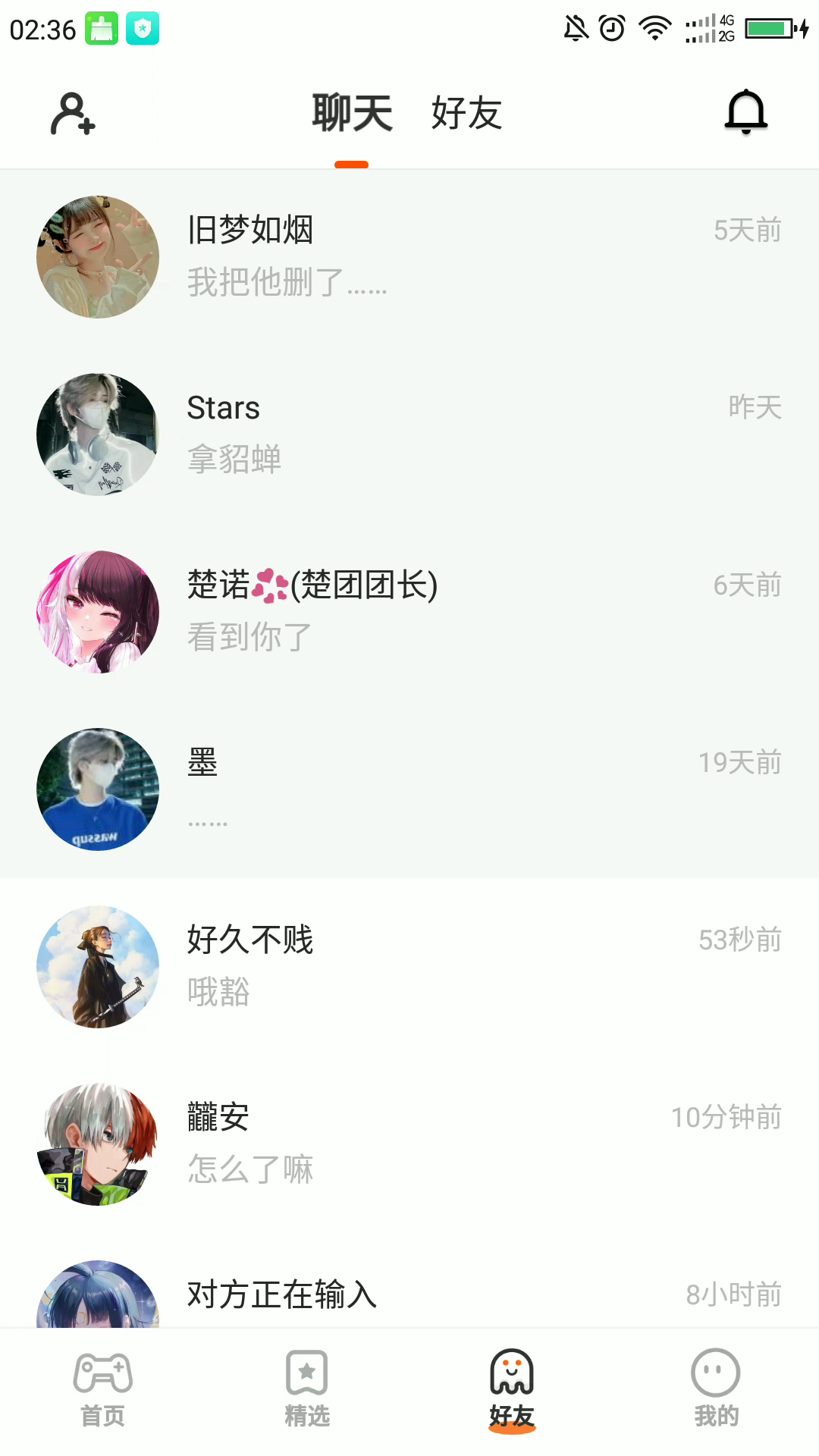Open the chat with 旧梦如烟
819x1456 pixels.
[409, 257]
